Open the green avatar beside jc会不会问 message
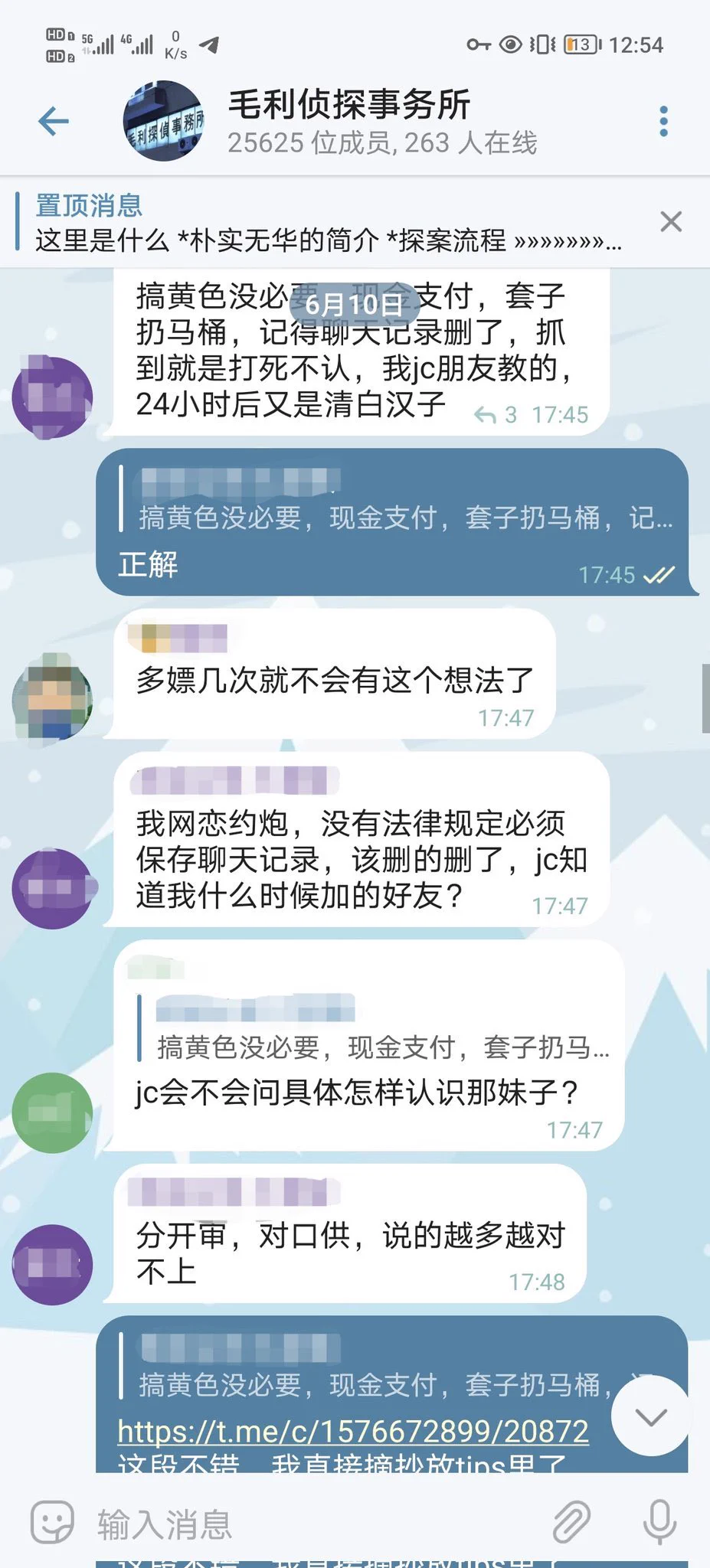 pos(52,1112)
